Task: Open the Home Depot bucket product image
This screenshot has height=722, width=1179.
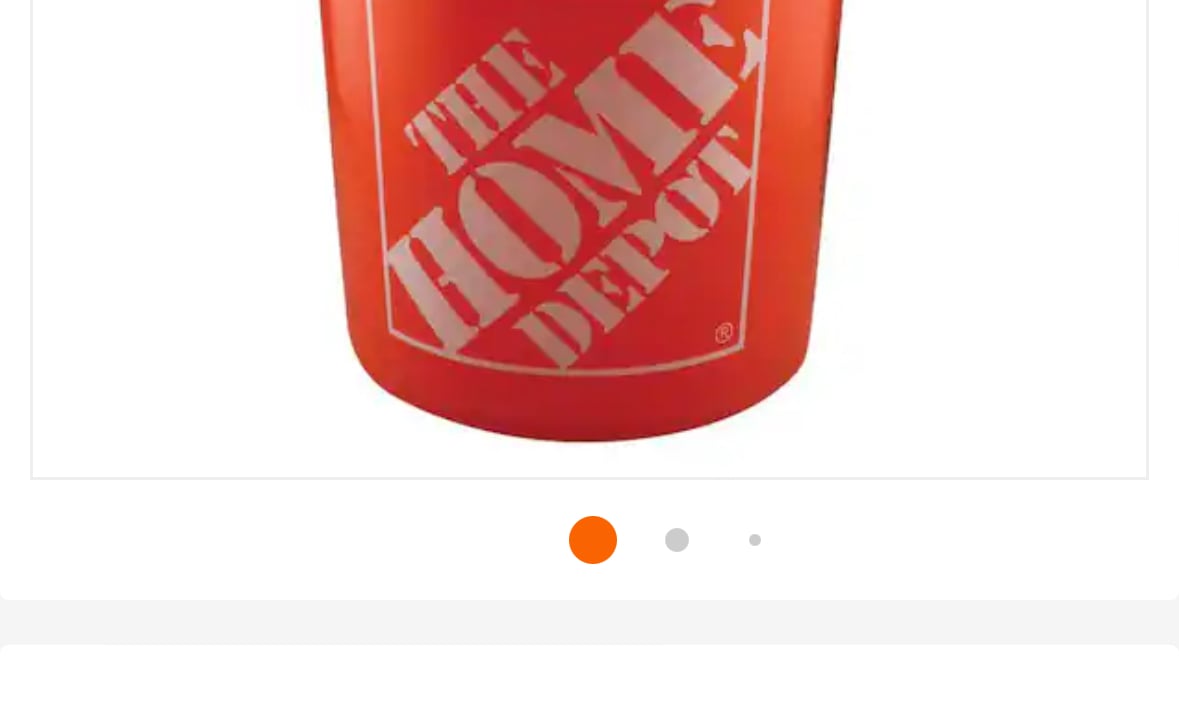Action: click(x=589, y=220)
